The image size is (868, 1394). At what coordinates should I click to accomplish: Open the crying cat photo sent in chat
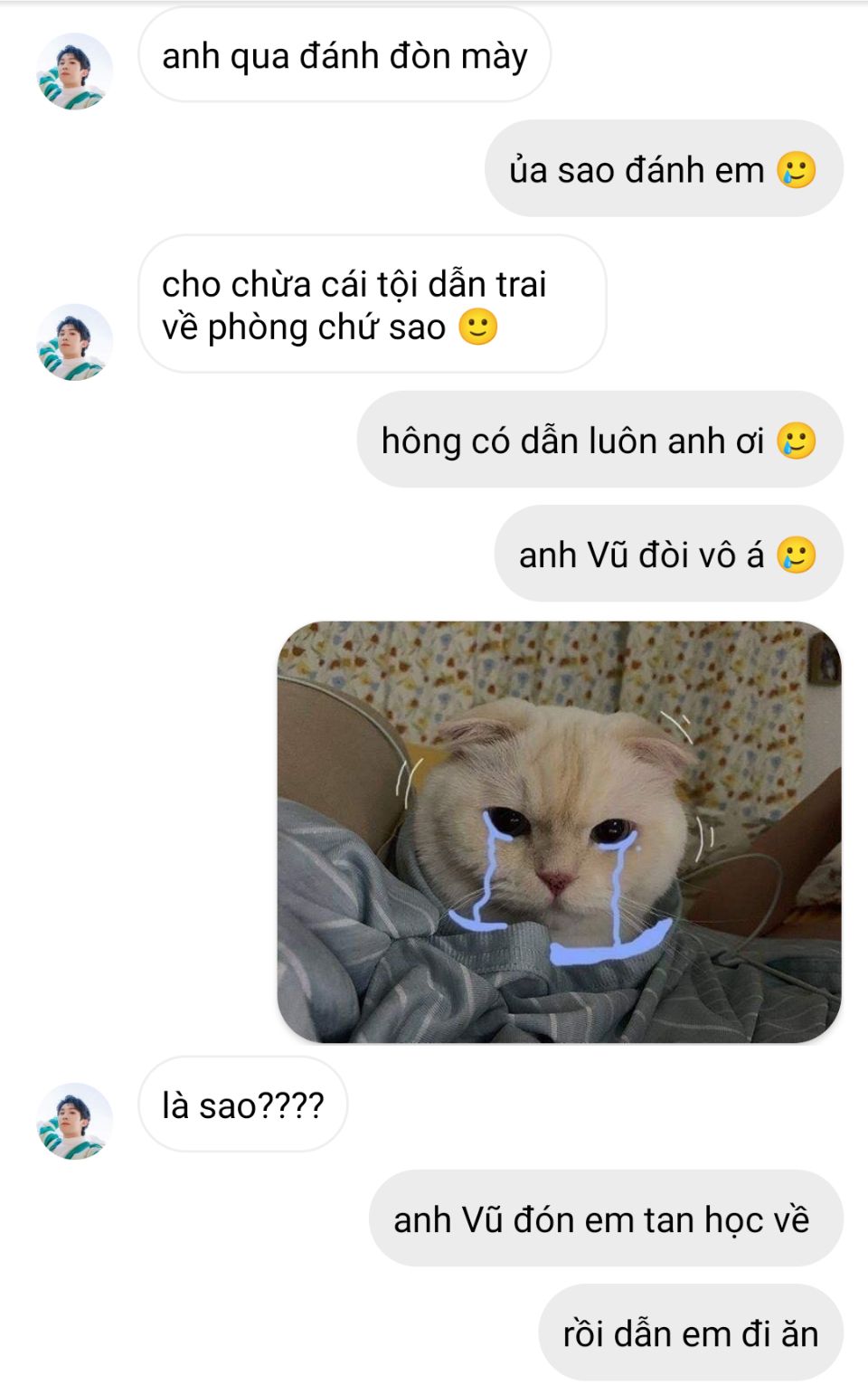(559, 831)
